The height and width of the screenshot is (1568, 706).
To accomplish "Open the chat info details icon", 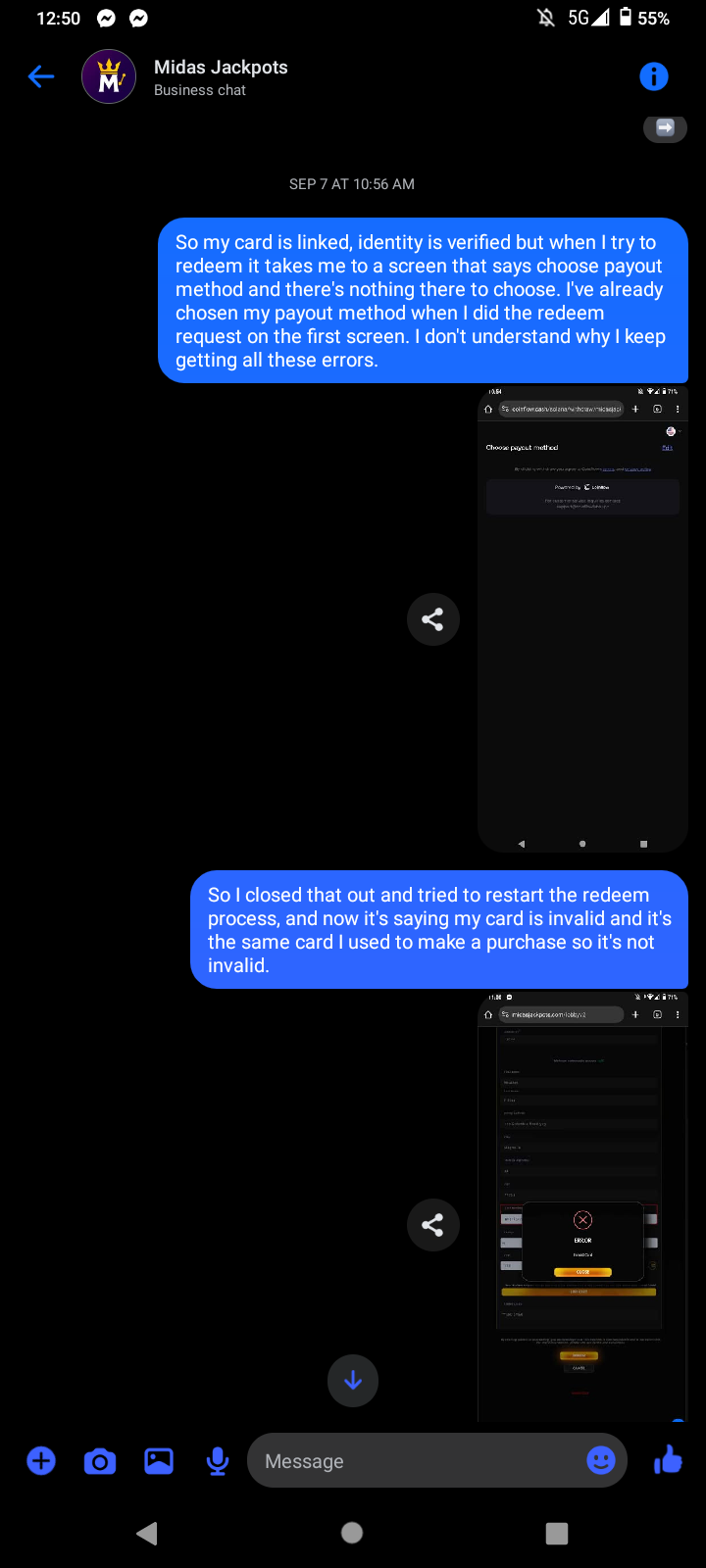I will pos(653,76).
